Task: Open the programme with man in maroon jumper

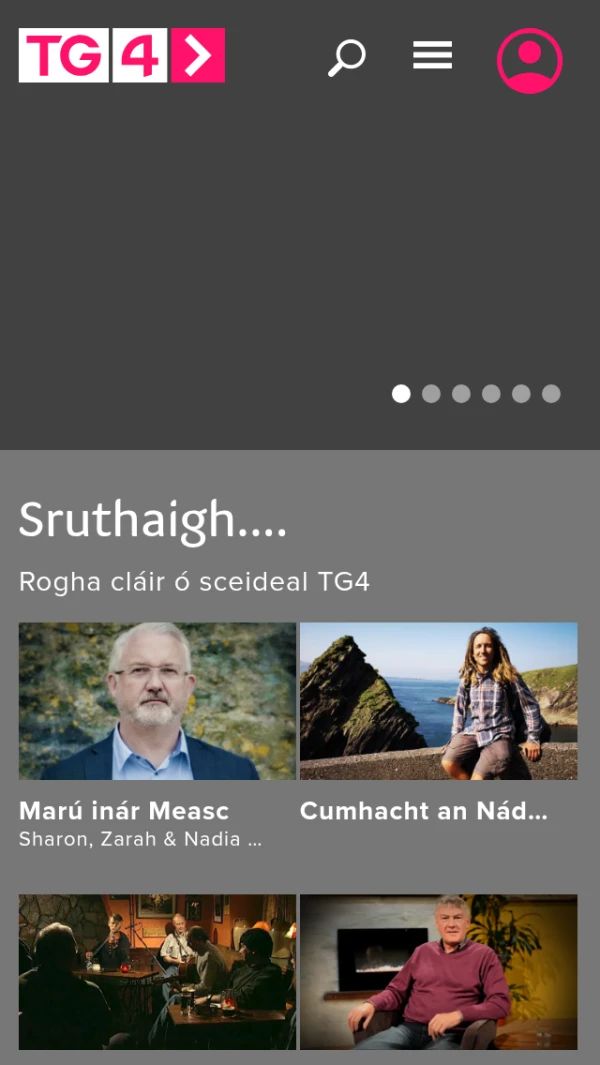Action: [438, 971]
